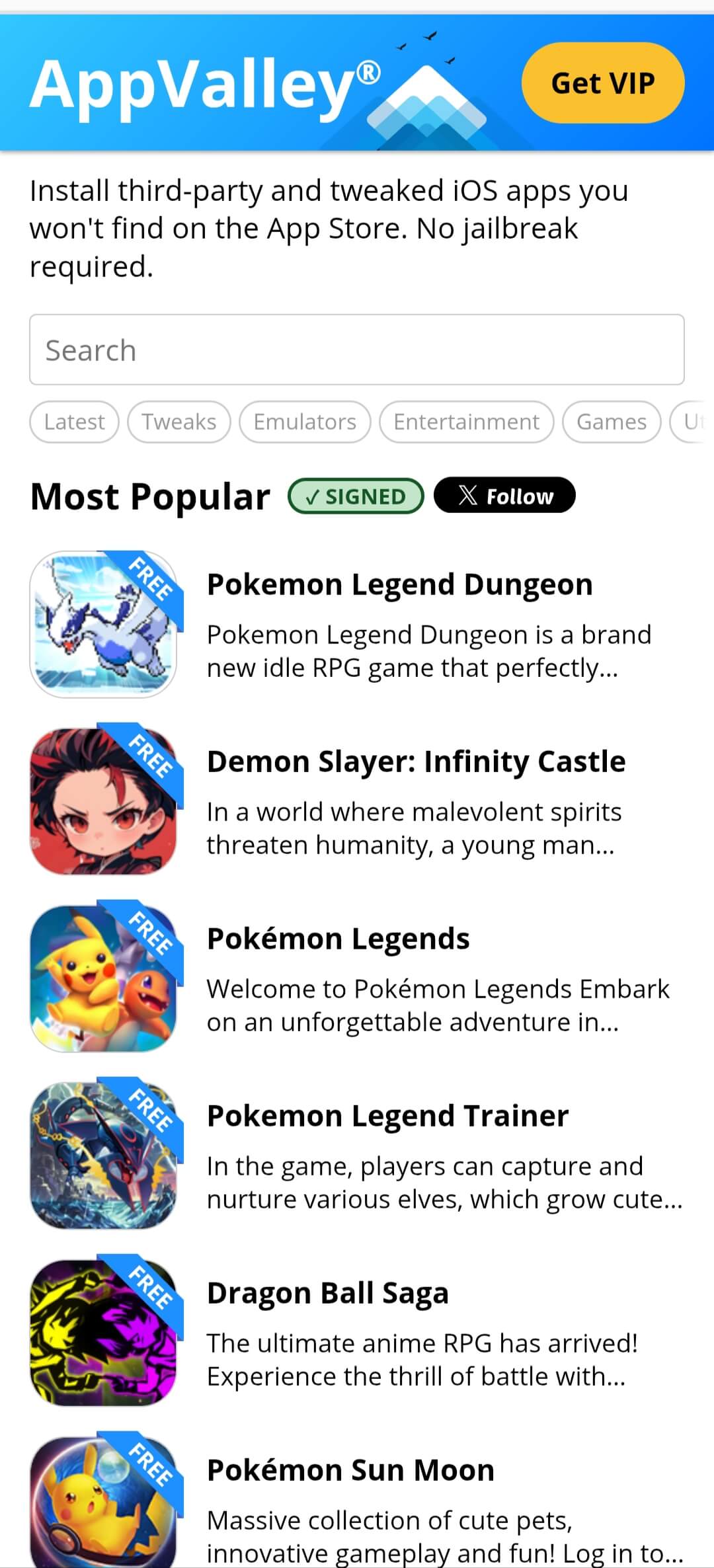The image size is (714, 1568).
Task: Follow AppValley on X
Action: pyautogui.click(x=504, y=495)
